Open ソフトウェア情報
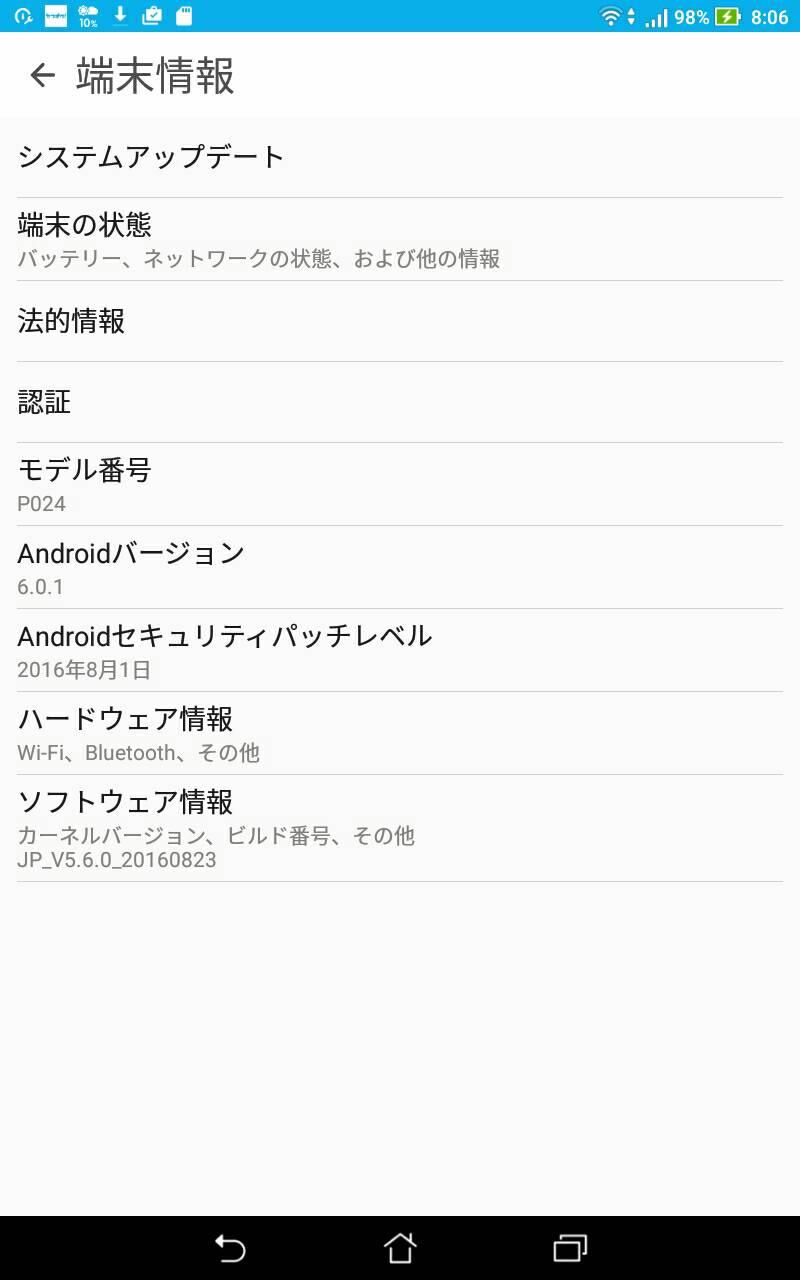Image resolution: width=800 pixels, height=1280 pixels. coord(400,828)
